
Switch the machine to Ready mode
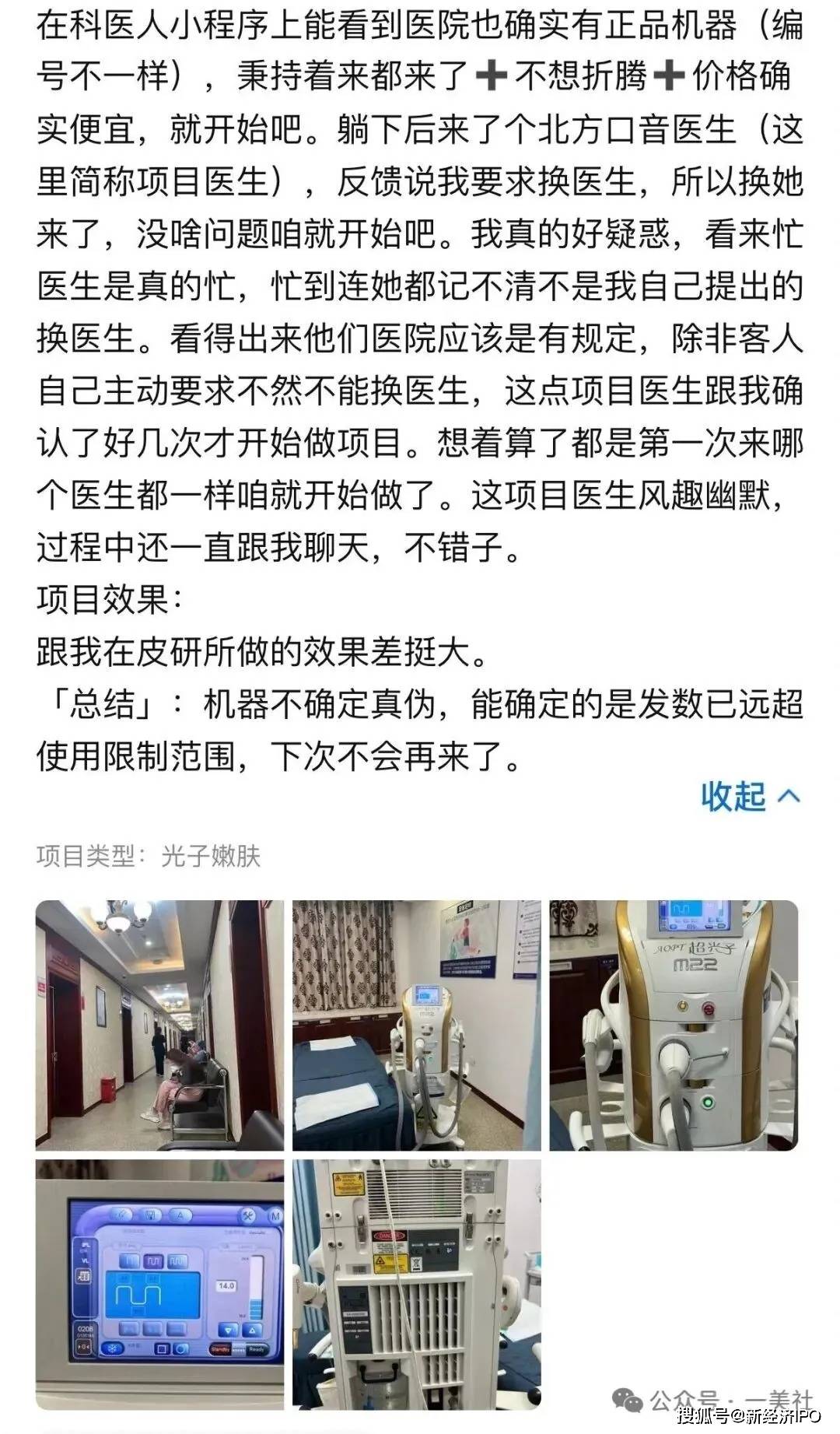[x=256, y=1349]
